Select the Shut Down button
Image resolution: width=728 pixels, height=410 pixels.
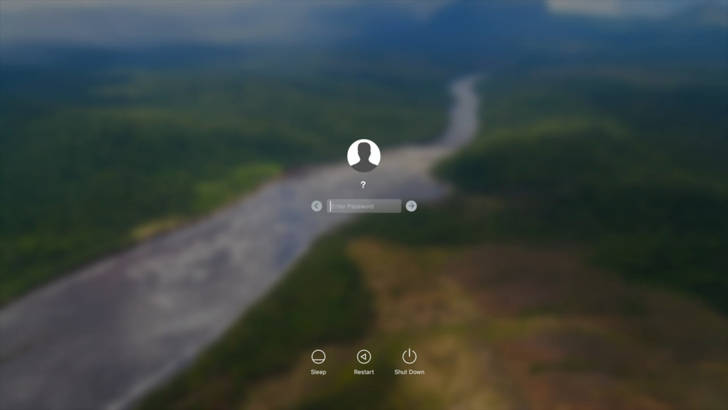409,357
